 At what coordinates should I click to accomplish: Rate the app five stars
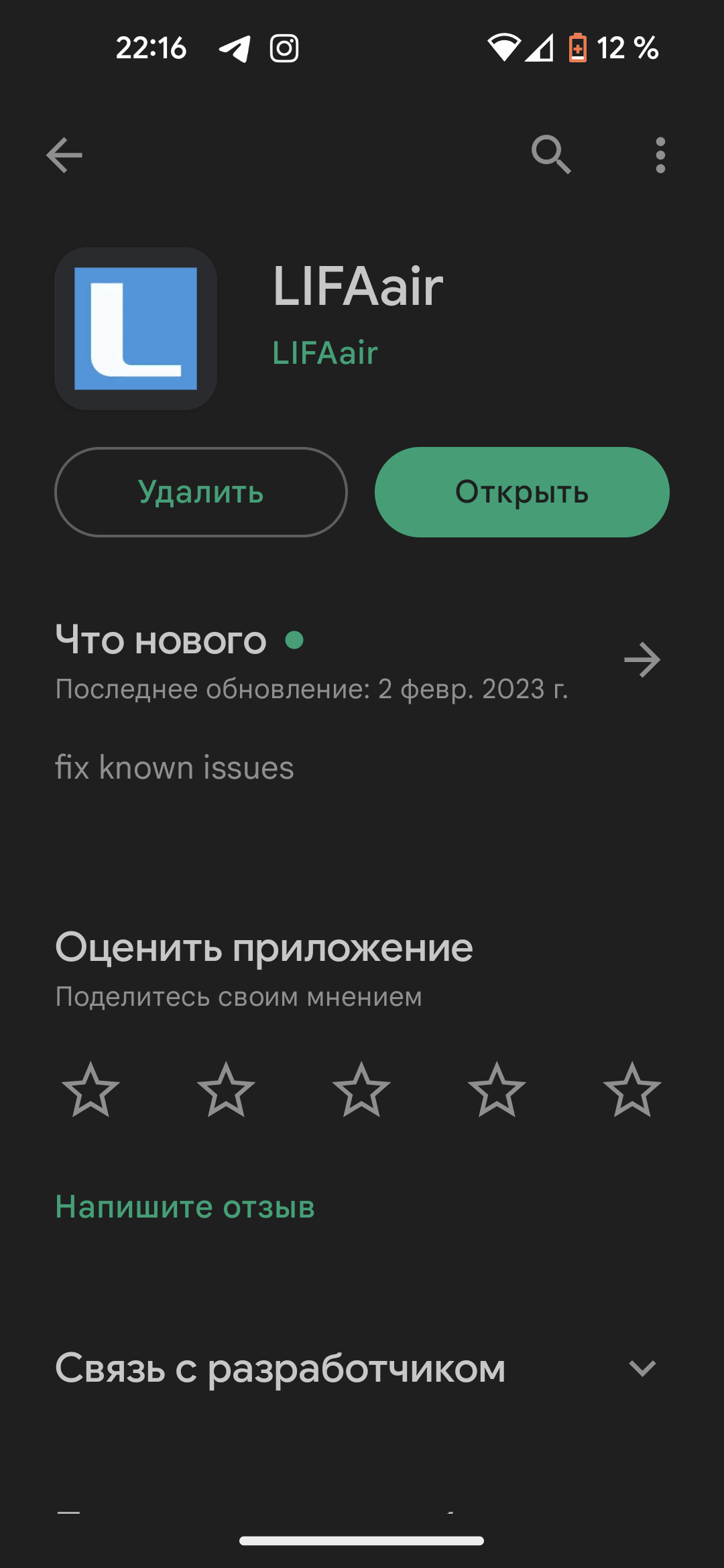632,1090
